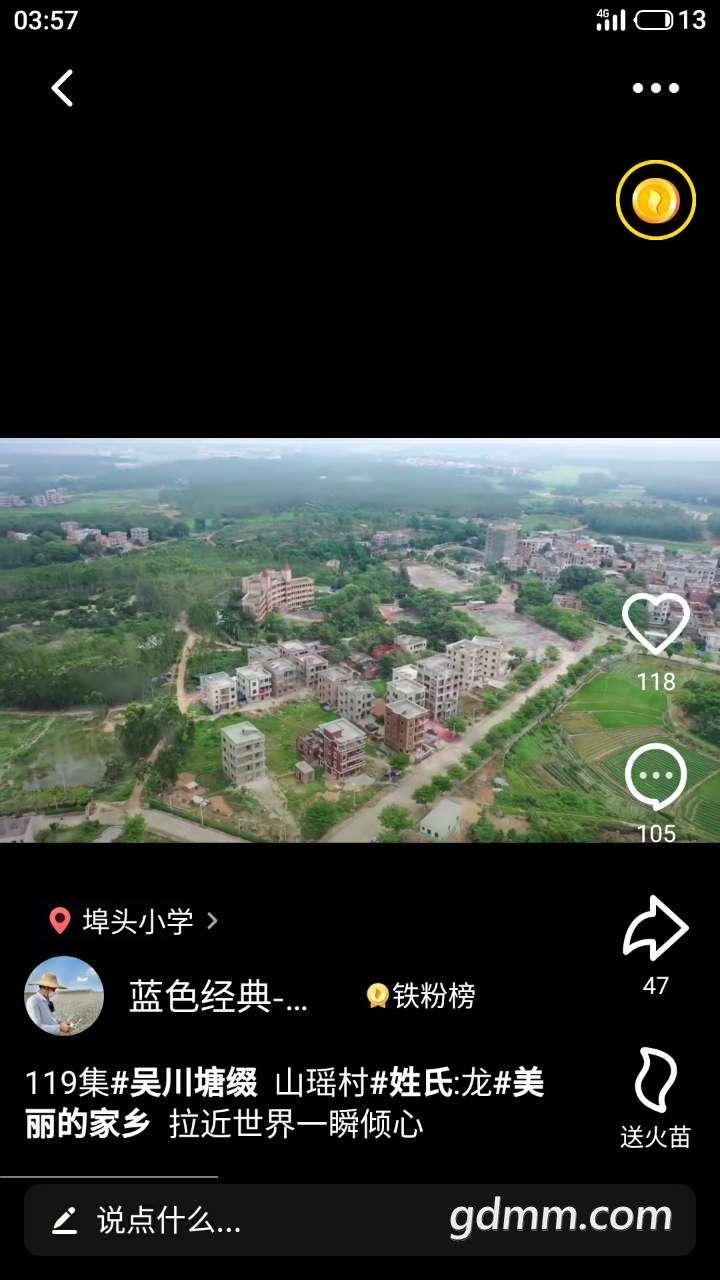Open the 蓝色经典 username
The width and height of the screenshot is (720, 1280).
click(x=218, y=996)
